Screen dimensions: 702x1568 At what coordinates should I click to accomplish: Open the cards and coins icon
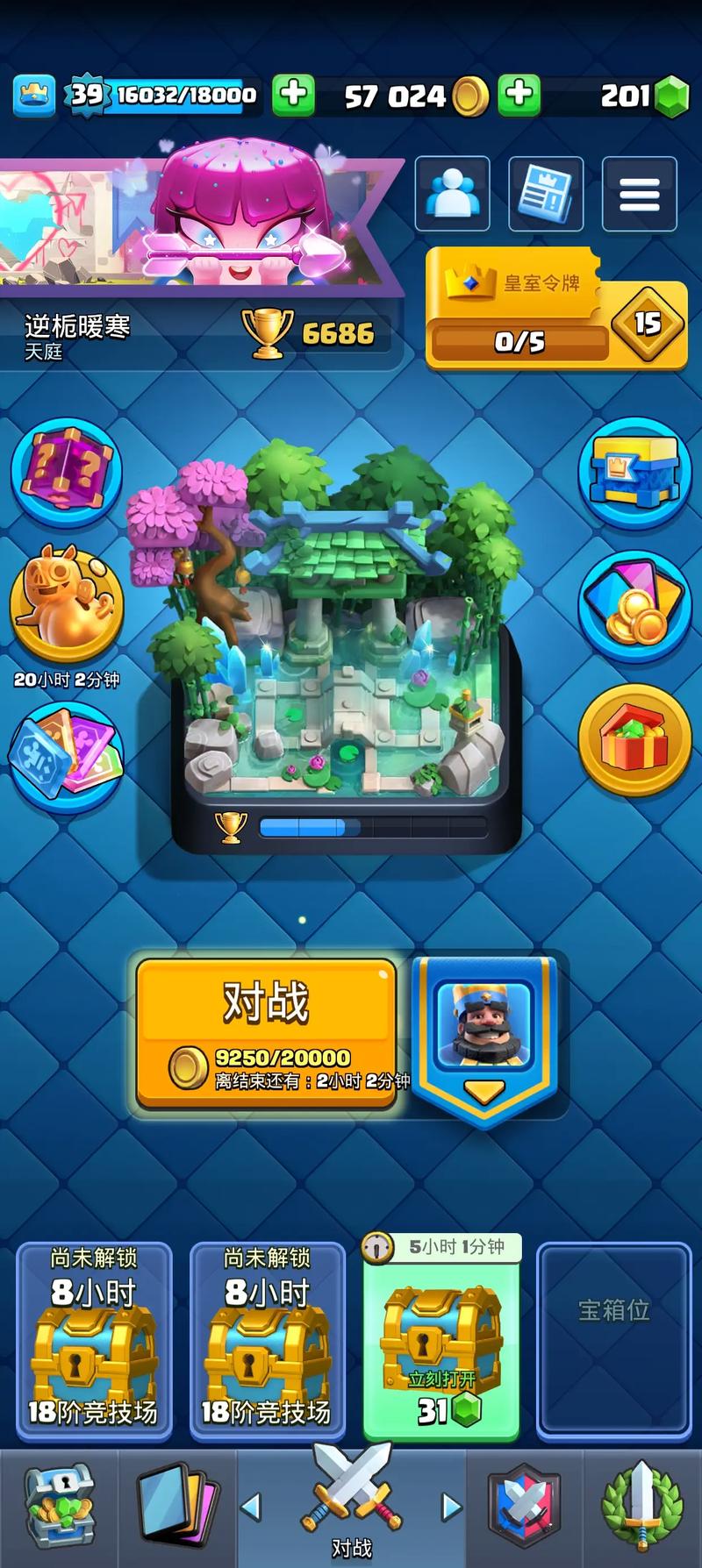tap(634, 606)
